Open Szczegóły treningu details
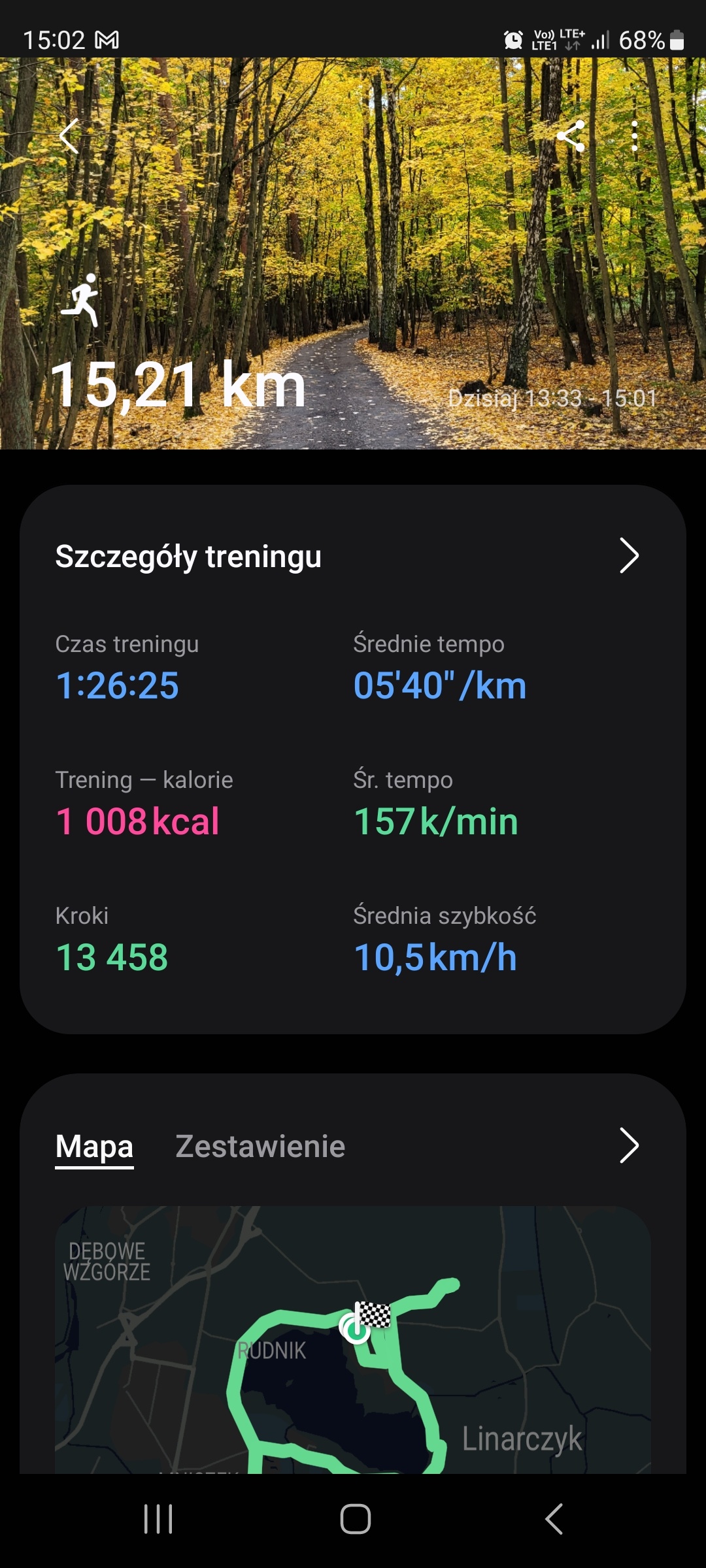706x1568 pixels. click(x=628, y=556)
